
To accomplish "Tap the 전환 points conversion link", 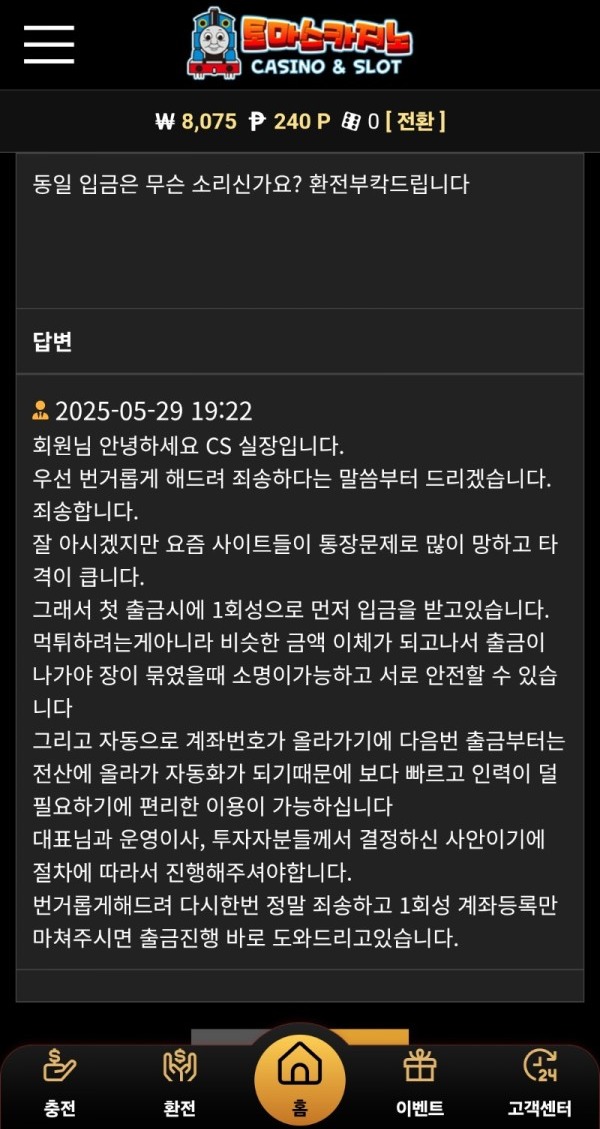I will pos(415,122).
